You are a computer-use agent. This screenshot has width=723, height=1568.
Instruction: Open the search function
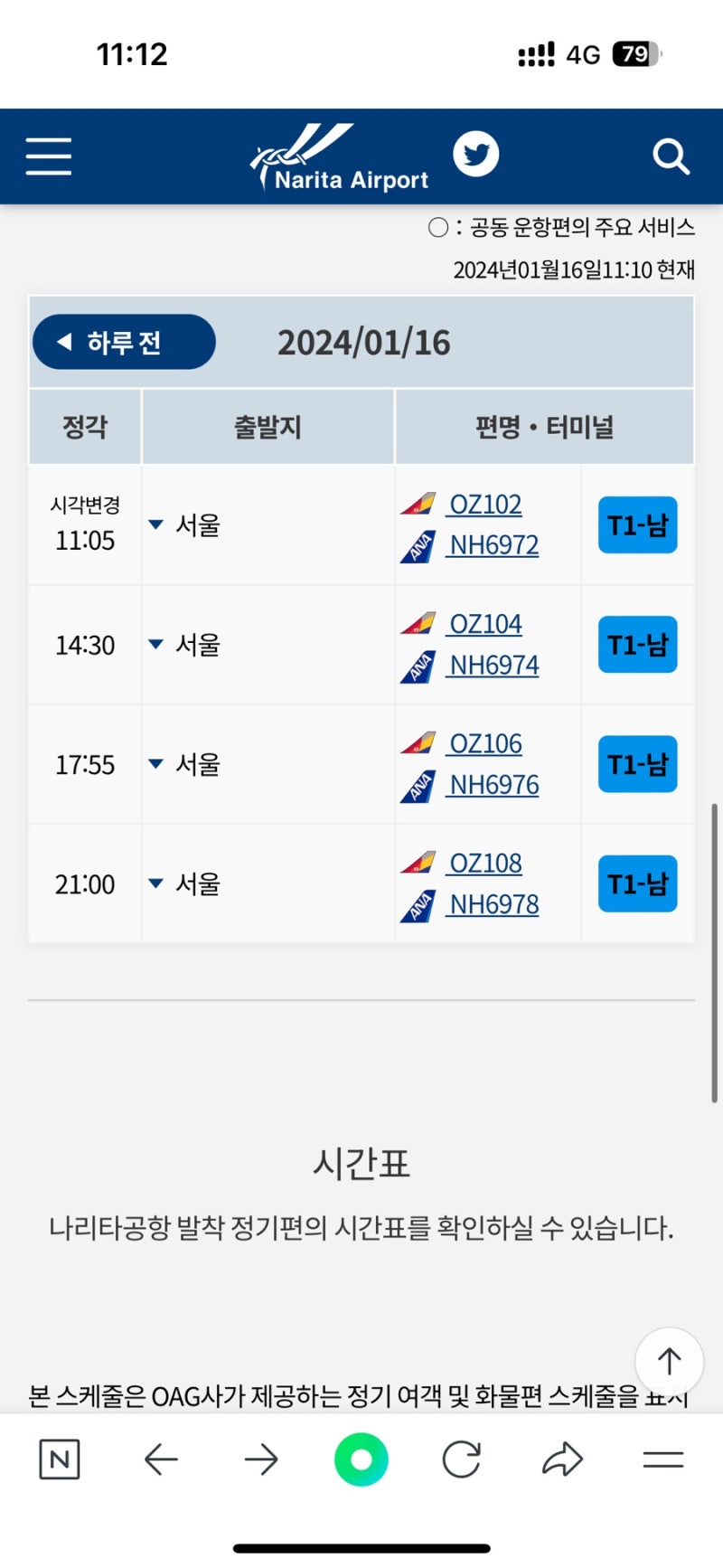[671, 156]
